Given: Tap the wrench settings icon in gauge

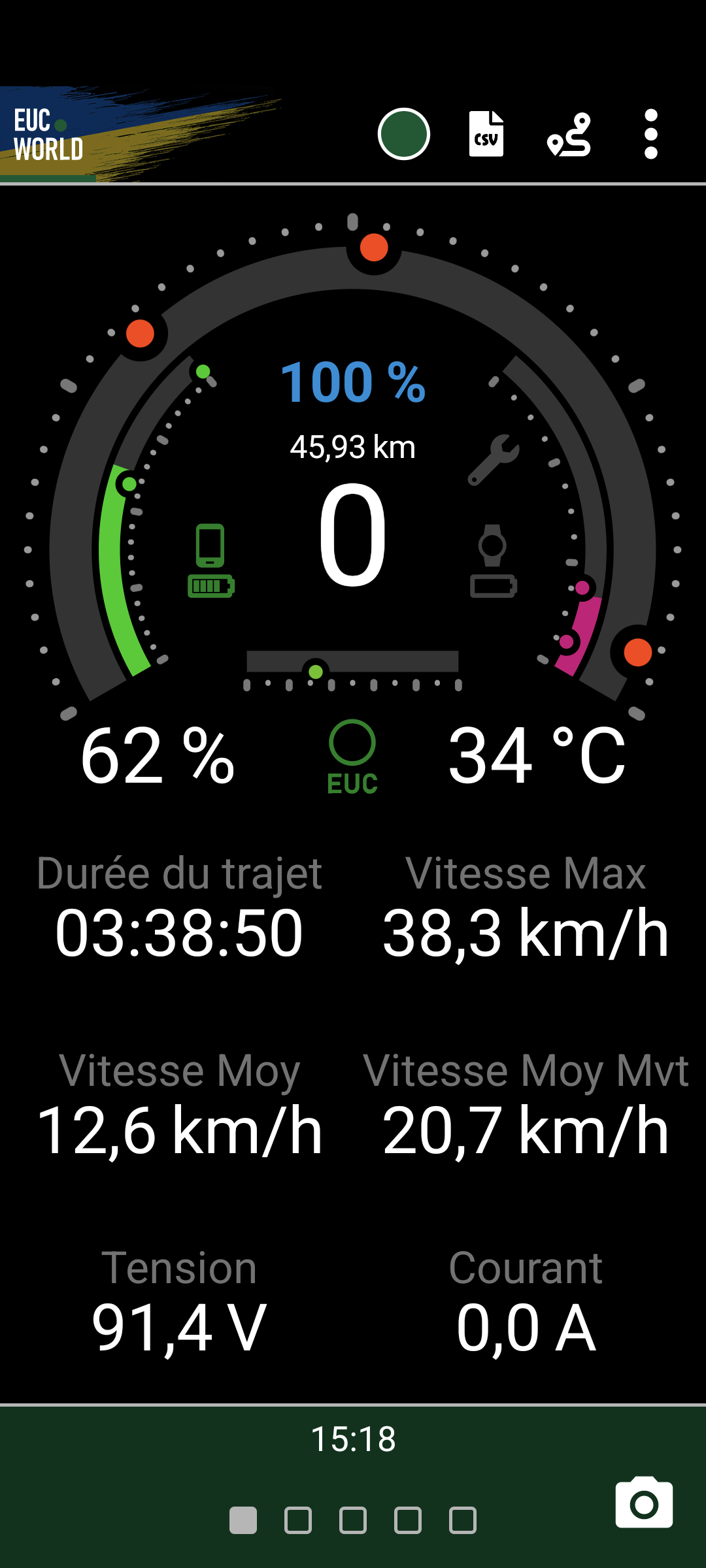Looking at the screenshot, I should [494, 460].
